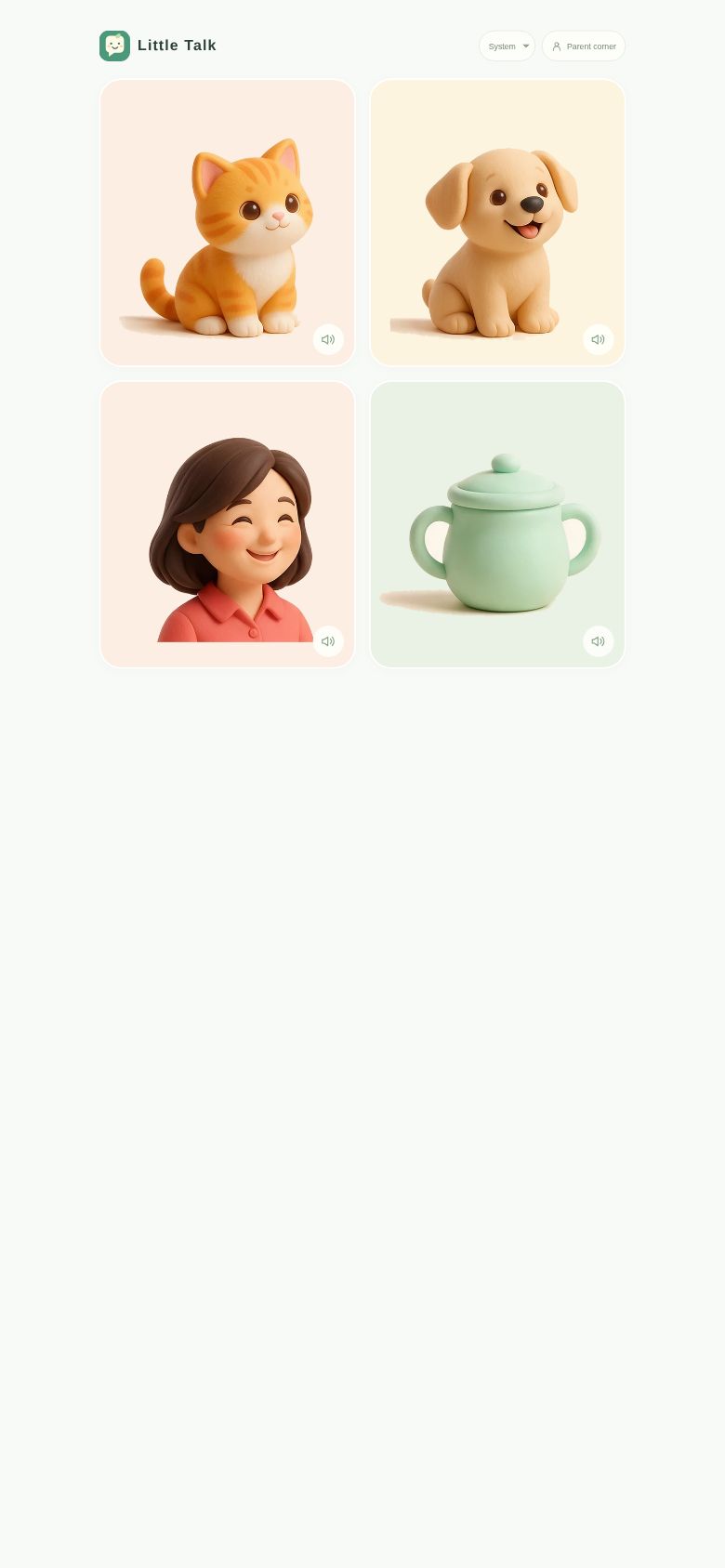Viewport: 725px width, 1568px height.
Task: Open the System theme dropdown
Action: click(507, 46)
